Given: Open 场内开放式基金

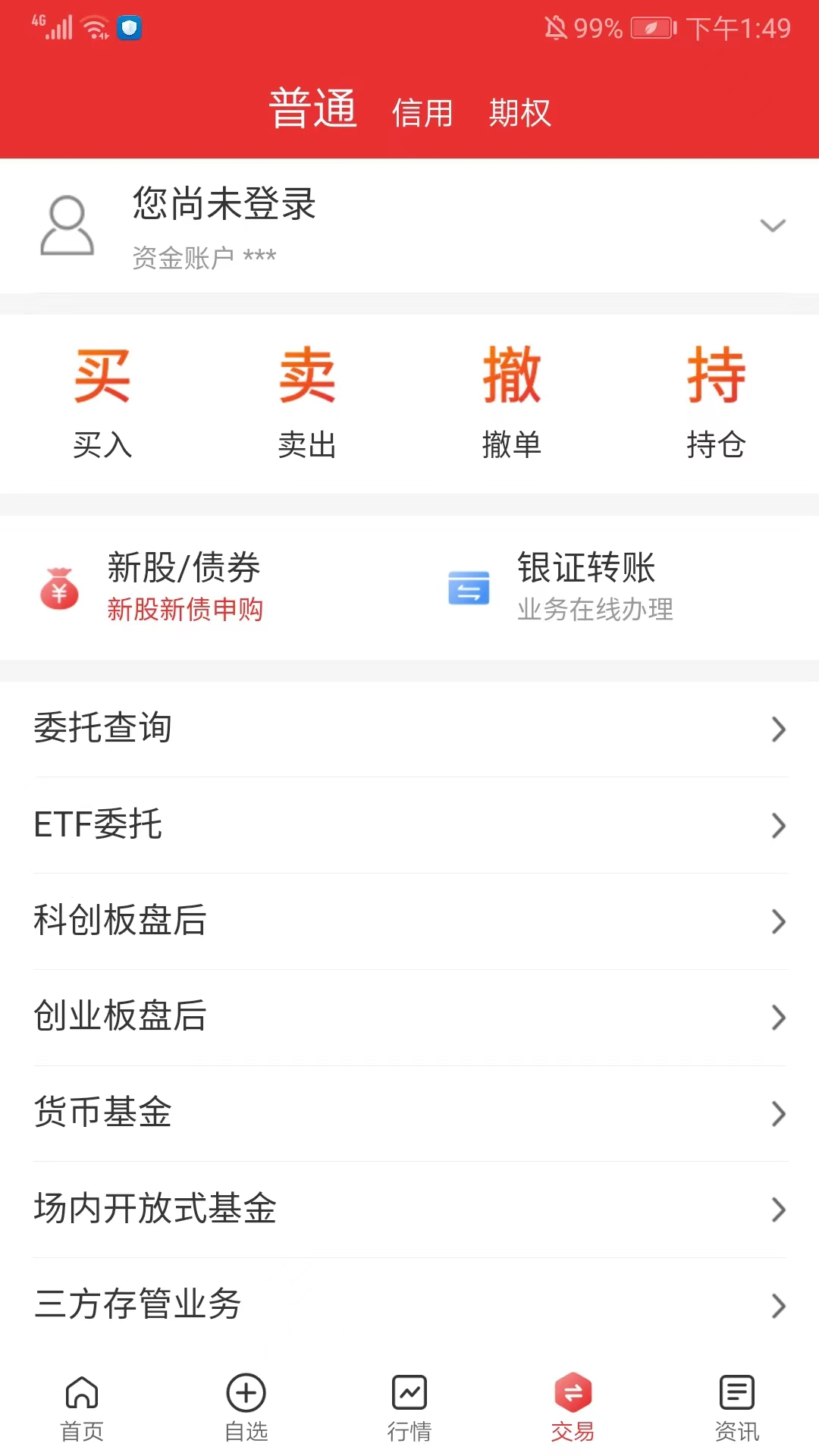Looking at the screenshot, I should pyautogui.click(x=409, y=1209).
